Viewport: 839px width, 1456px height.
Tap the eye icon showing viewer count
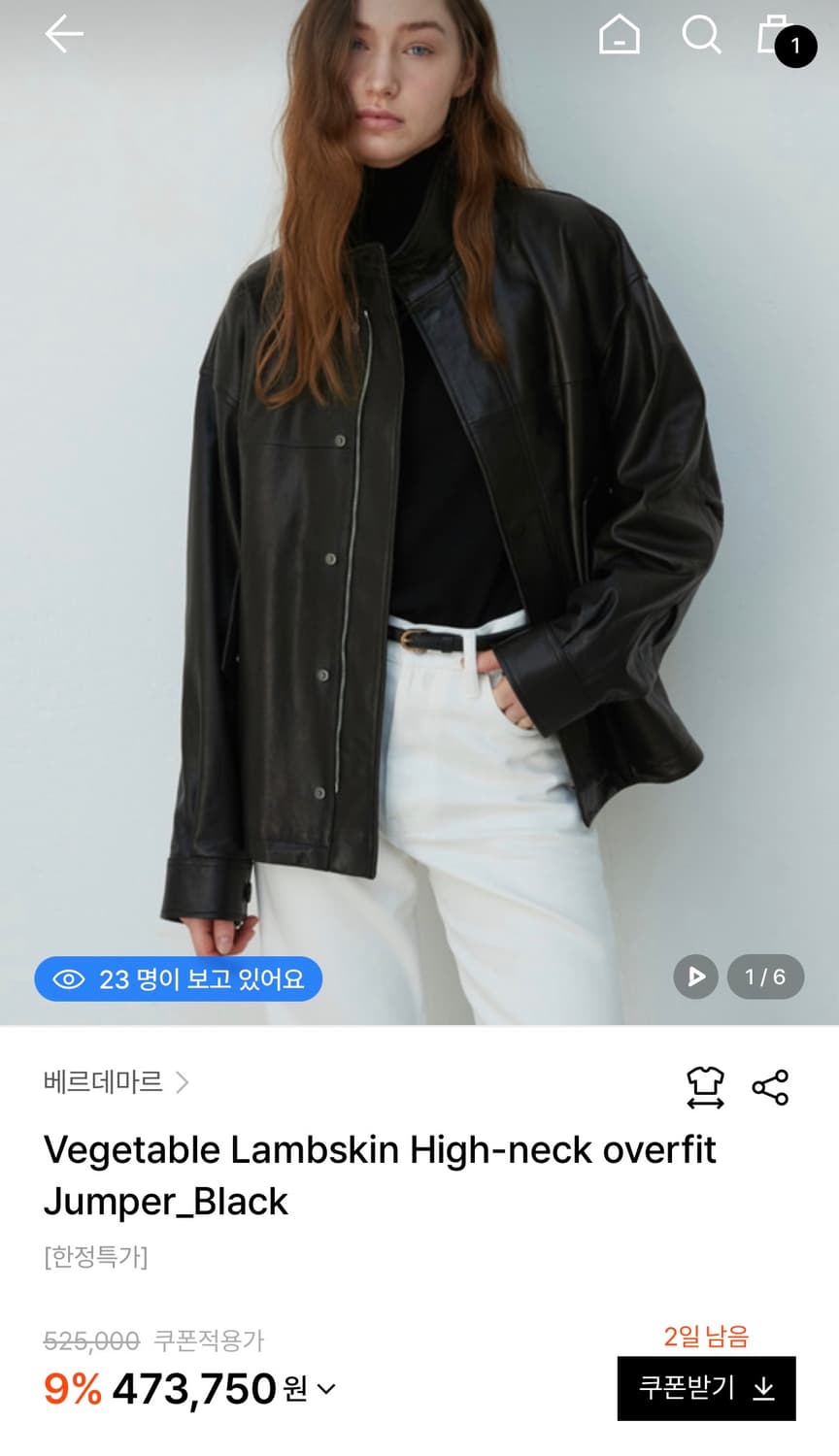[71, 979]
